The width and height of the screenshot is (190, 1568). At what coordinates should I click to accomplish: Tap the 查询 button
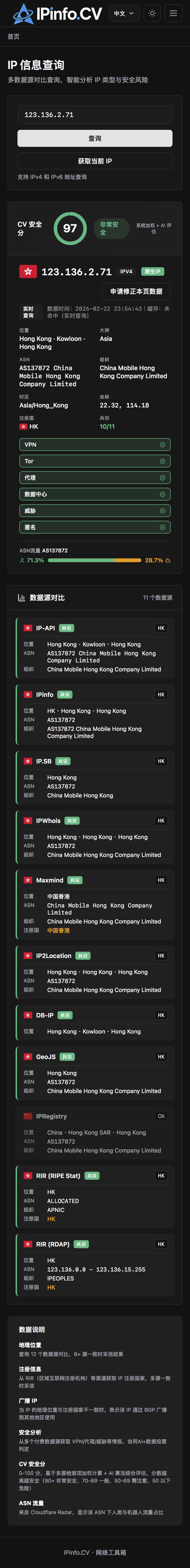(x=94, y=138)
